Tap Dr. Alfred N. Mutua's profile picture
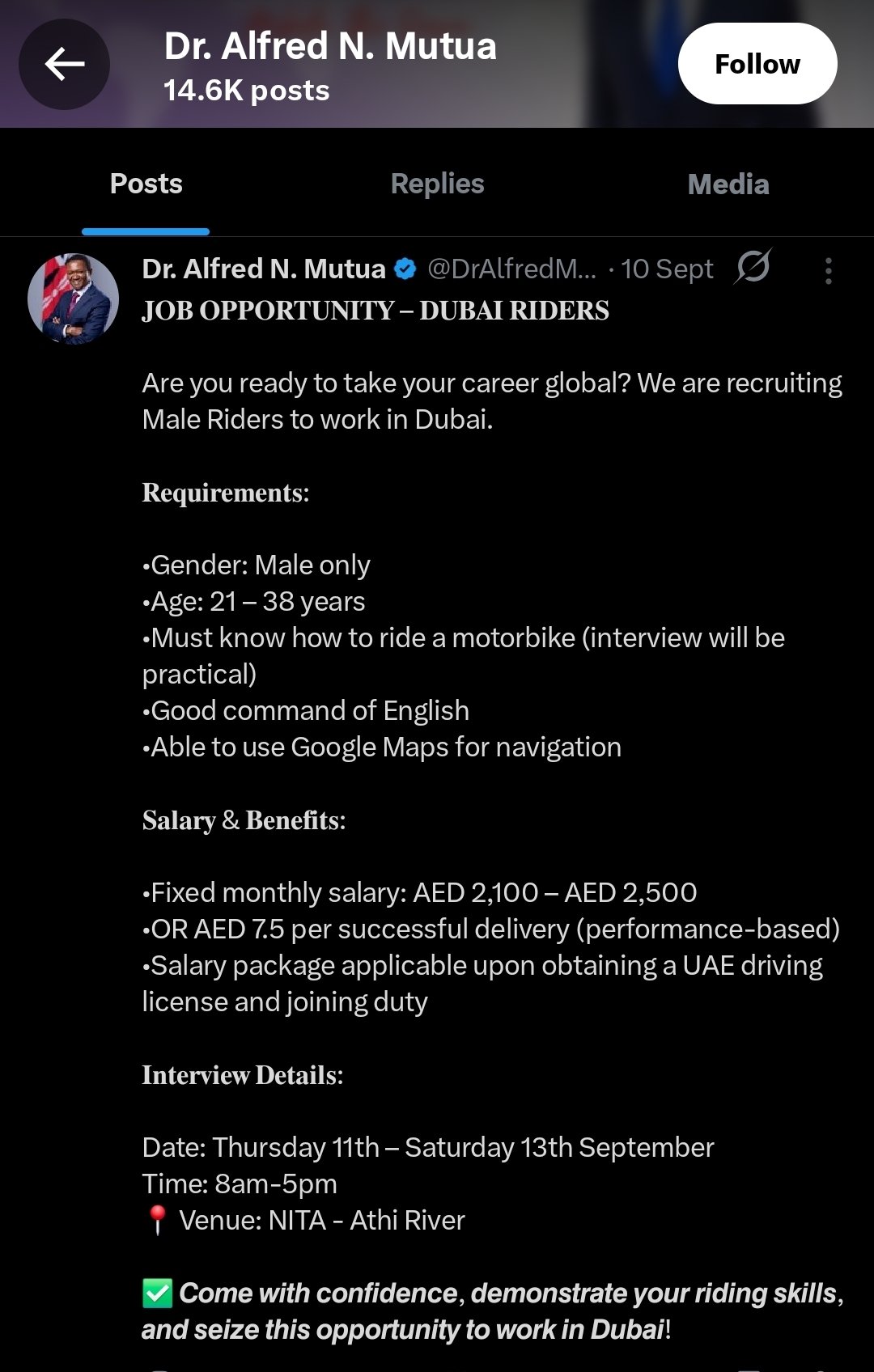874x1372 pixels. point(73,299)
